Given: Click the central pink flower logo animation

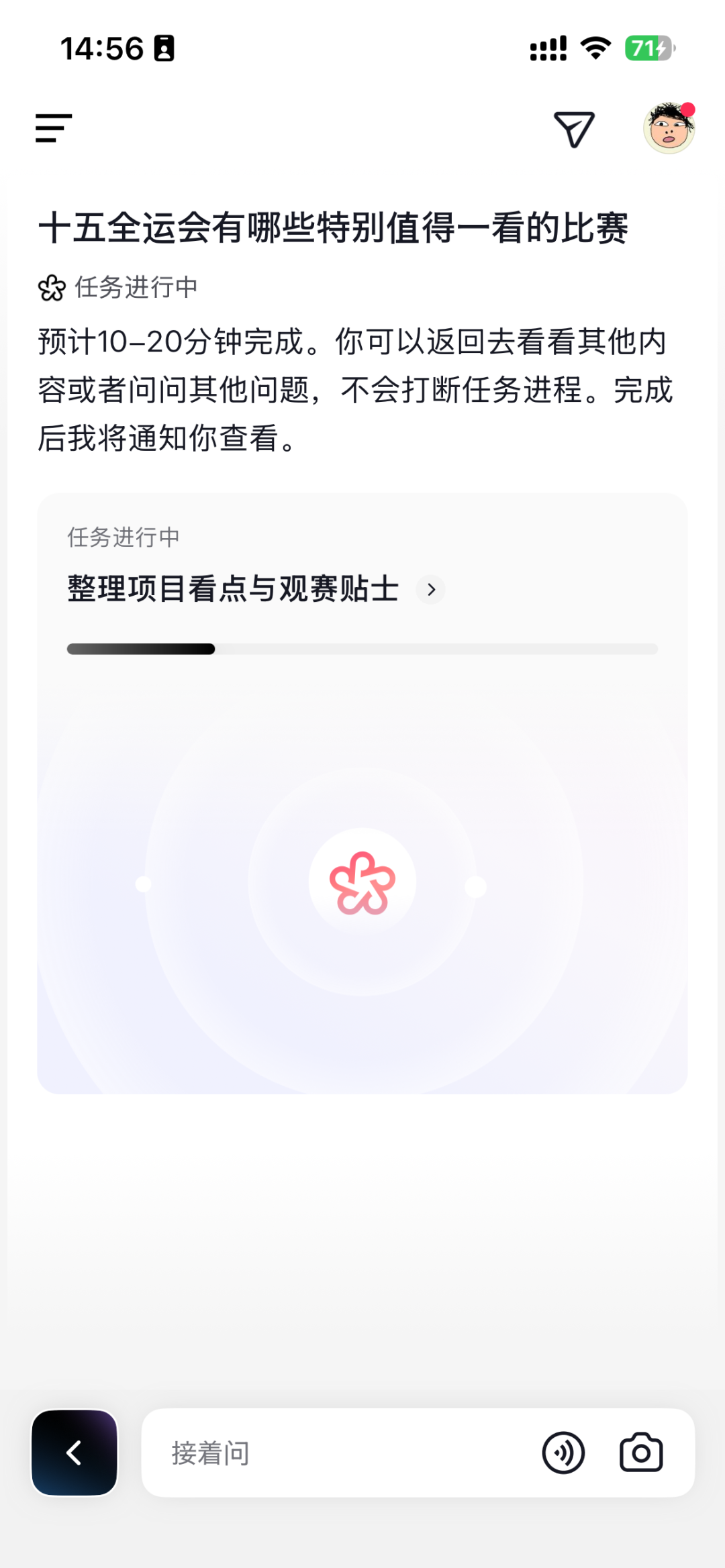Looking at the screenshot, I should coord(362,882).
